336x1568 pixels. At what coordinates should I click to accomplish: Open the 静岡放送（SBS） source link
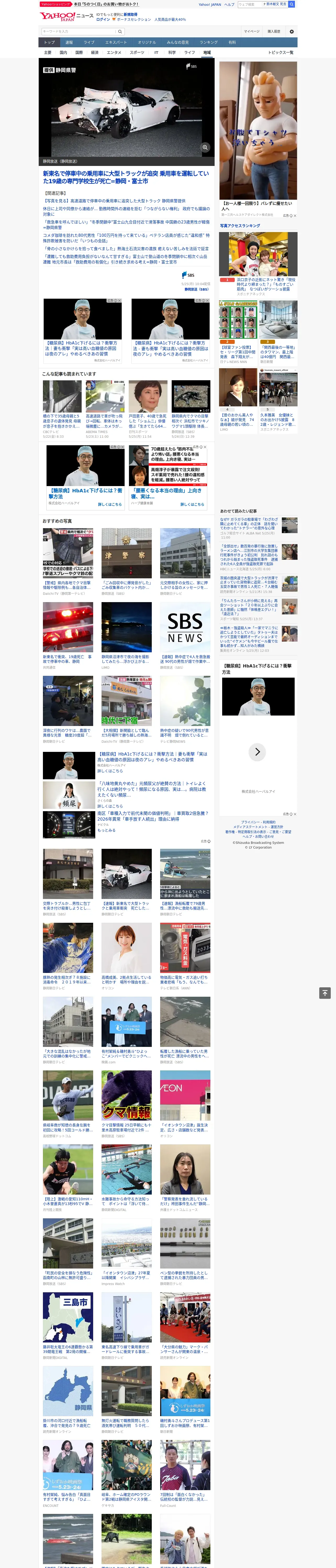pyautogui.click(x=196, y=289)
